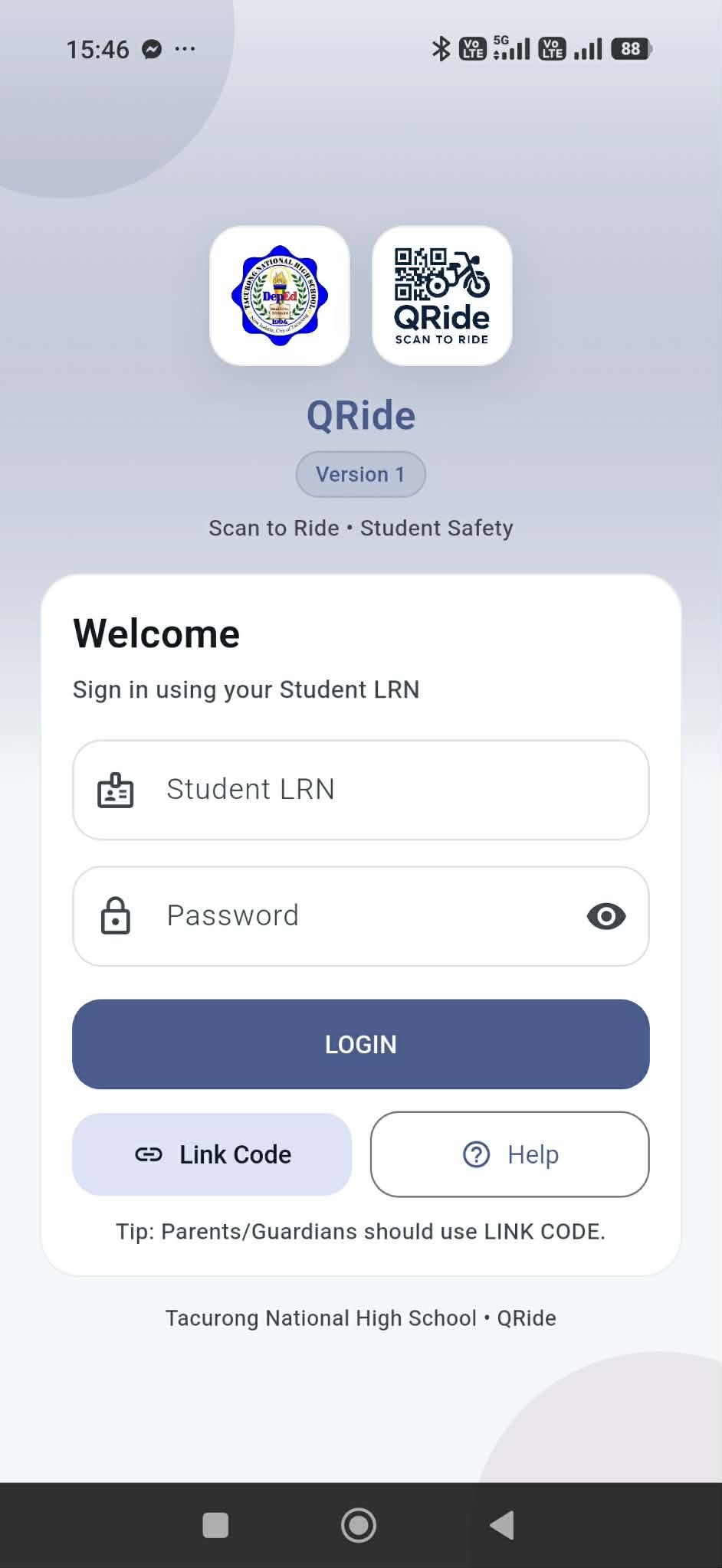
Task: Tap the Android recent apps square button
Action: coord(215,1525)
